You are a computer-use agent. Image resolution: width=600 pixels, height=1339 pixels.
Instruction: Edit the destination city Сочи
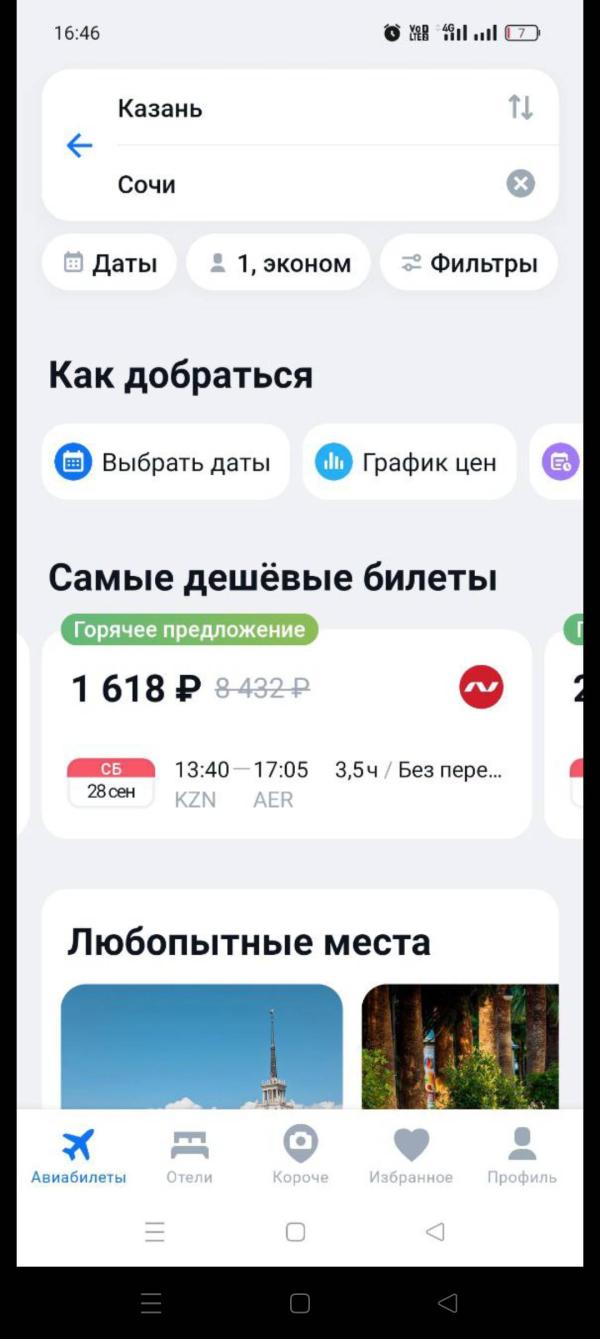coord(300,184)
